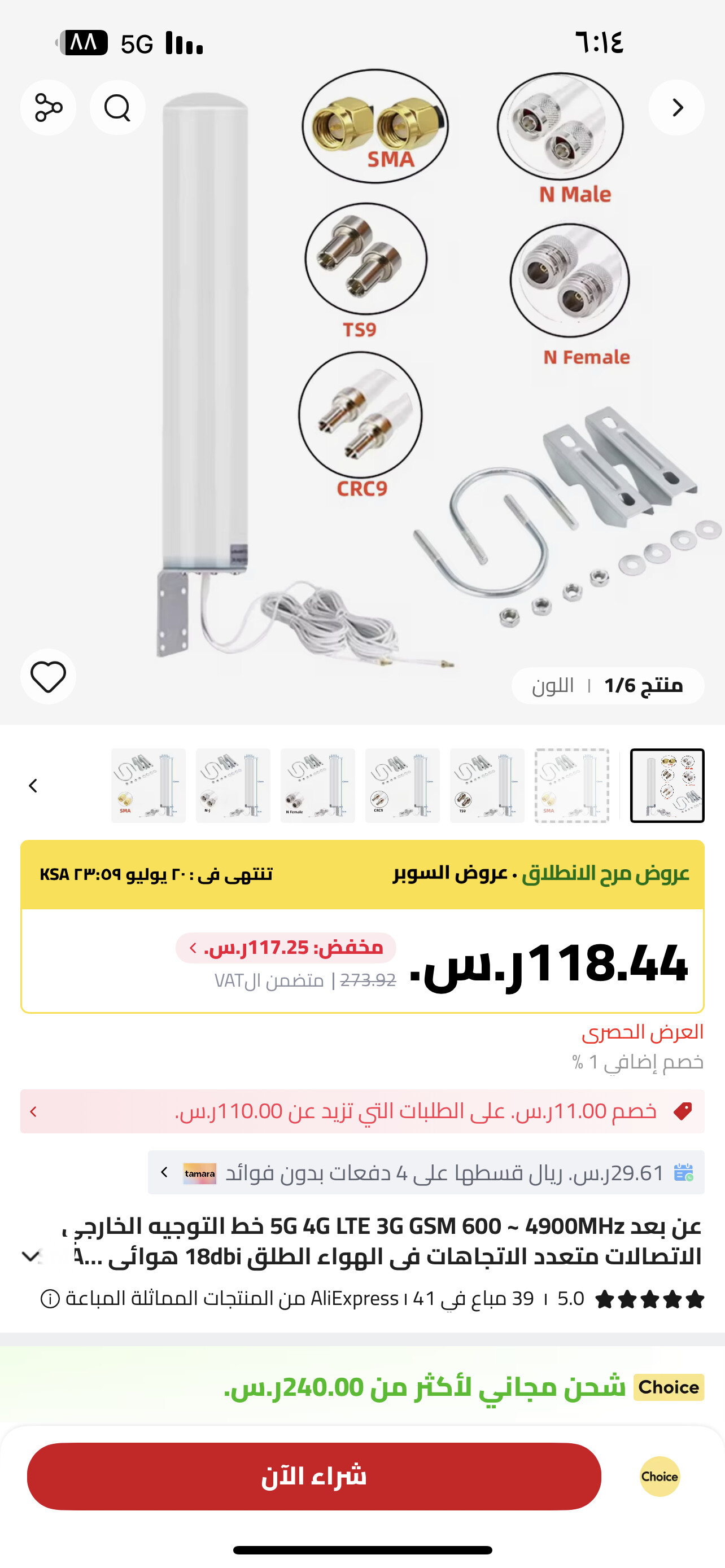Open the Tamara installment payment option
This screenshot has height=1568, width=725.
coord(426,1172)
